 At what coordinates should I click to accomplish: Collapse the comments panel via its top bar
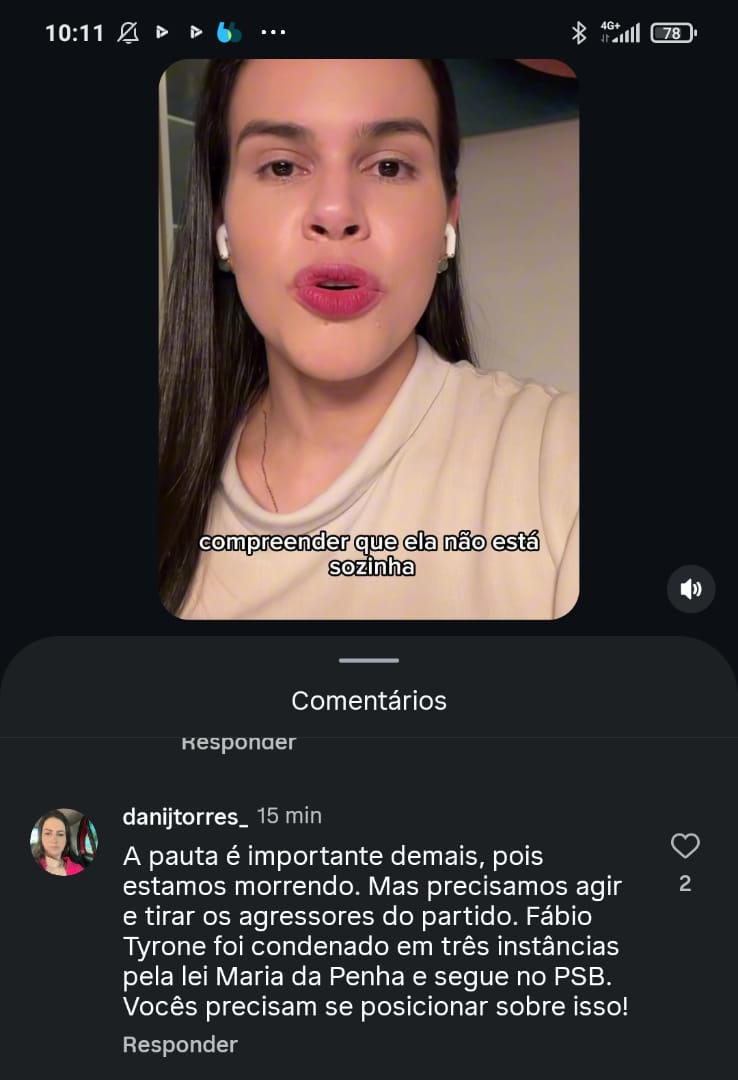pyautogui.click(x=369, y=660)
